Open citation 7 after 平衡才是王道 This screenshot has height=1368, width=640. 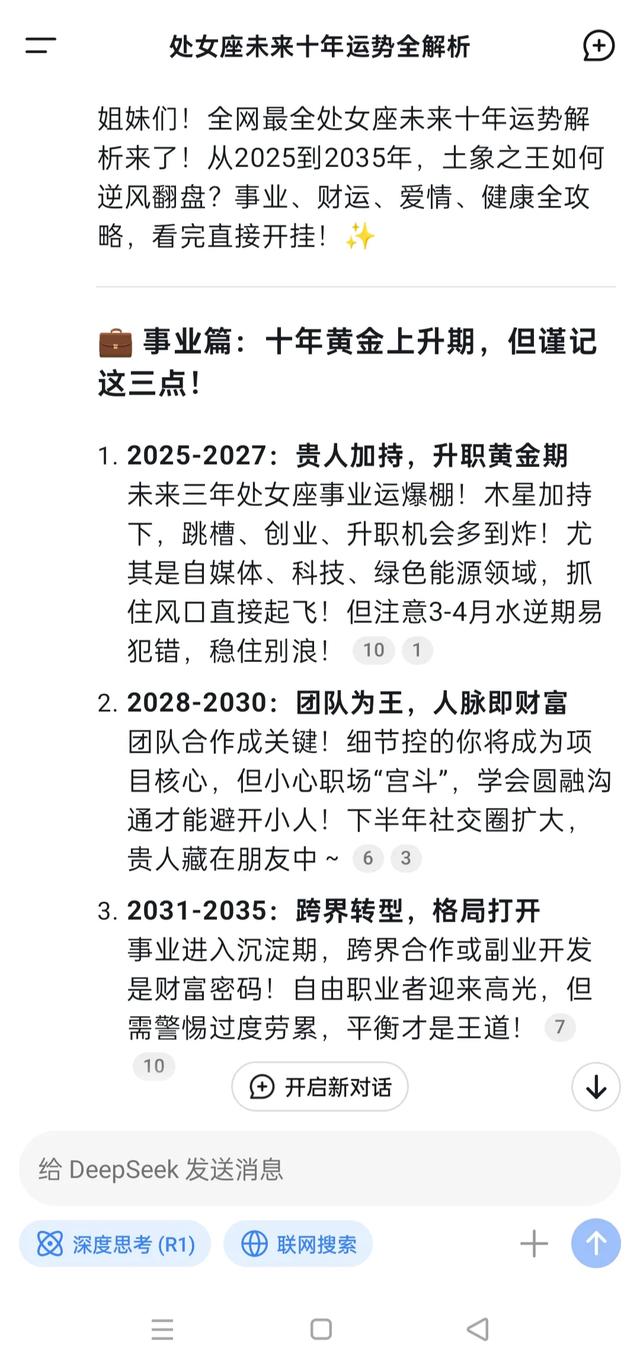coord(560,1028)
